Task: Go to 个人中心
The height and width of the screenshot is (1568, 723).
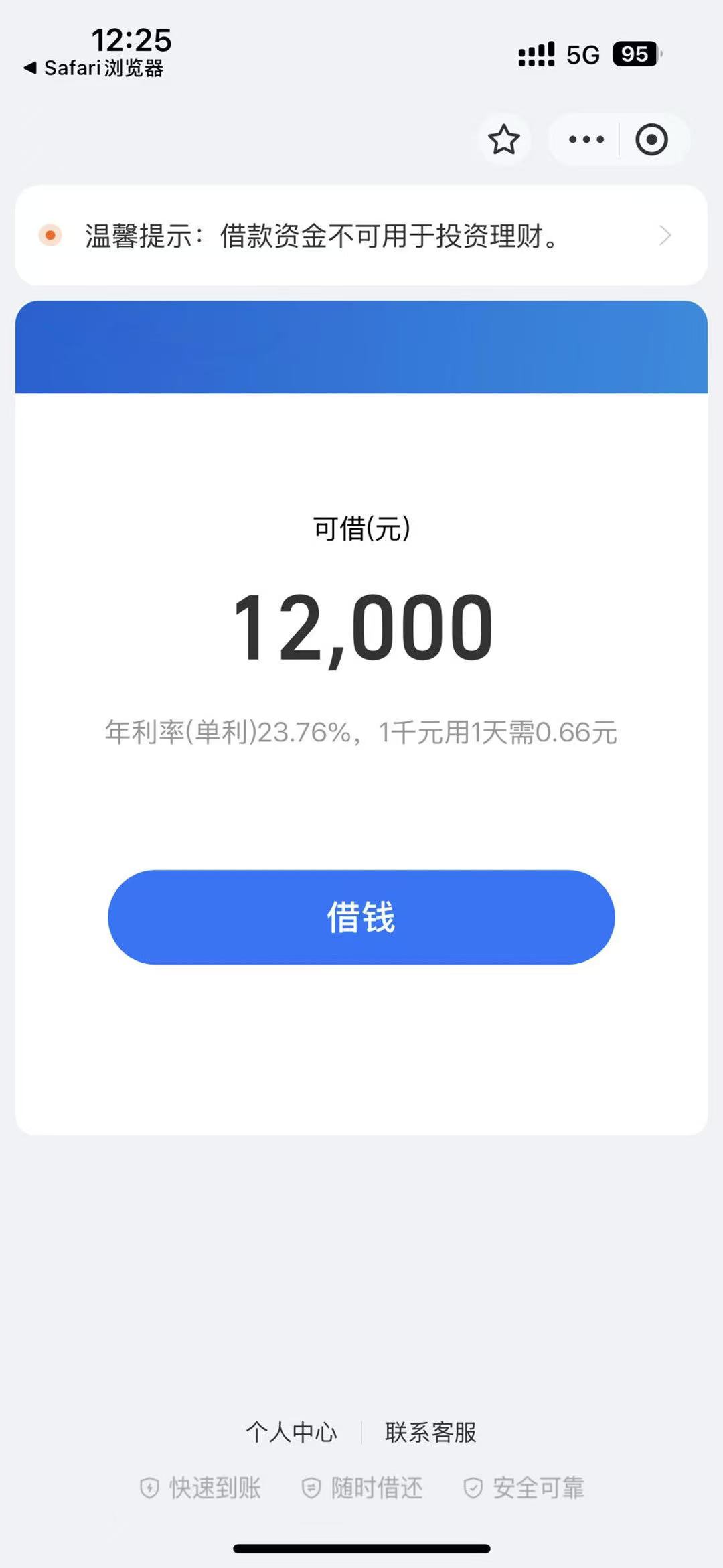Action: (291, 1432)
